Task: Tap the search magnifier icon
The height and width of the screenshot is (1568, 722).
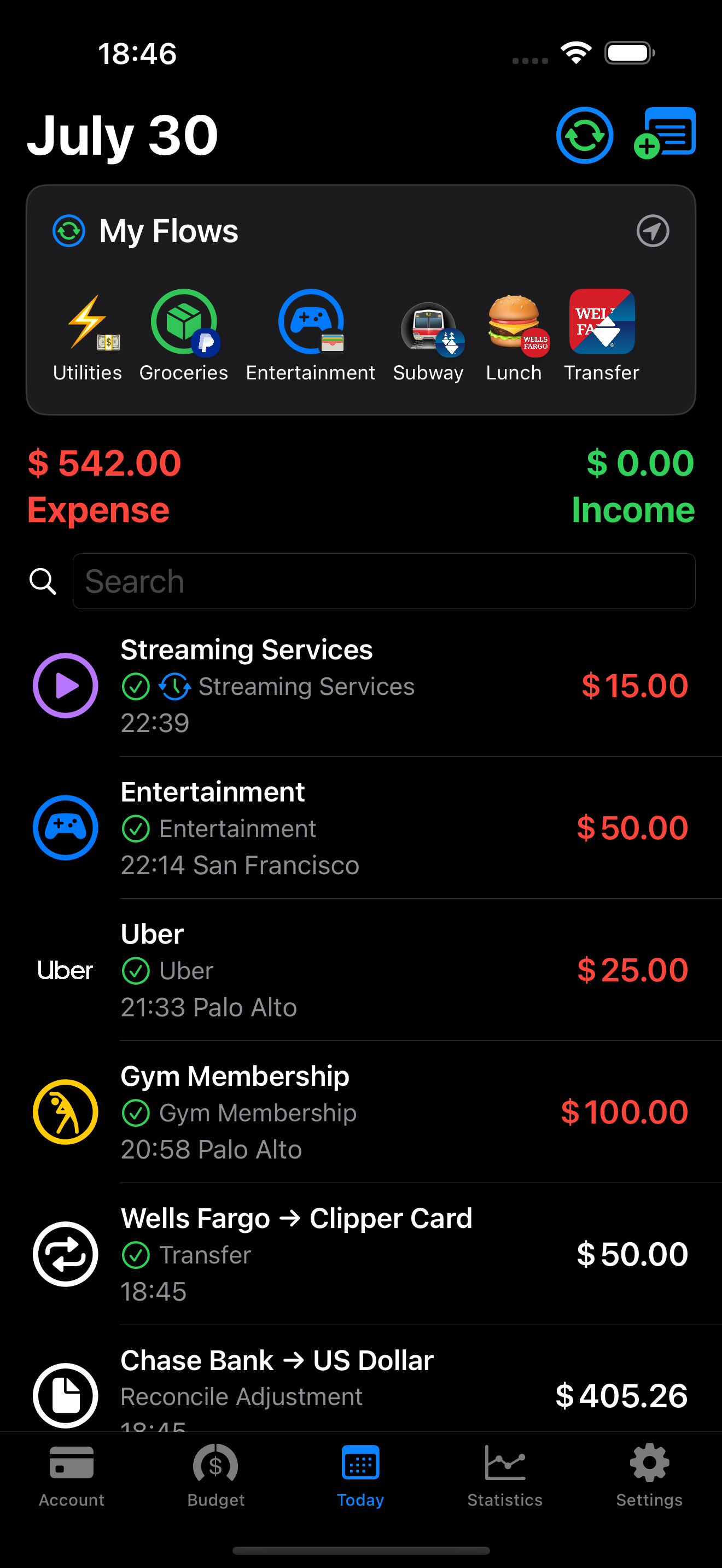Action: pyautogui.click(x=42, y=581)
